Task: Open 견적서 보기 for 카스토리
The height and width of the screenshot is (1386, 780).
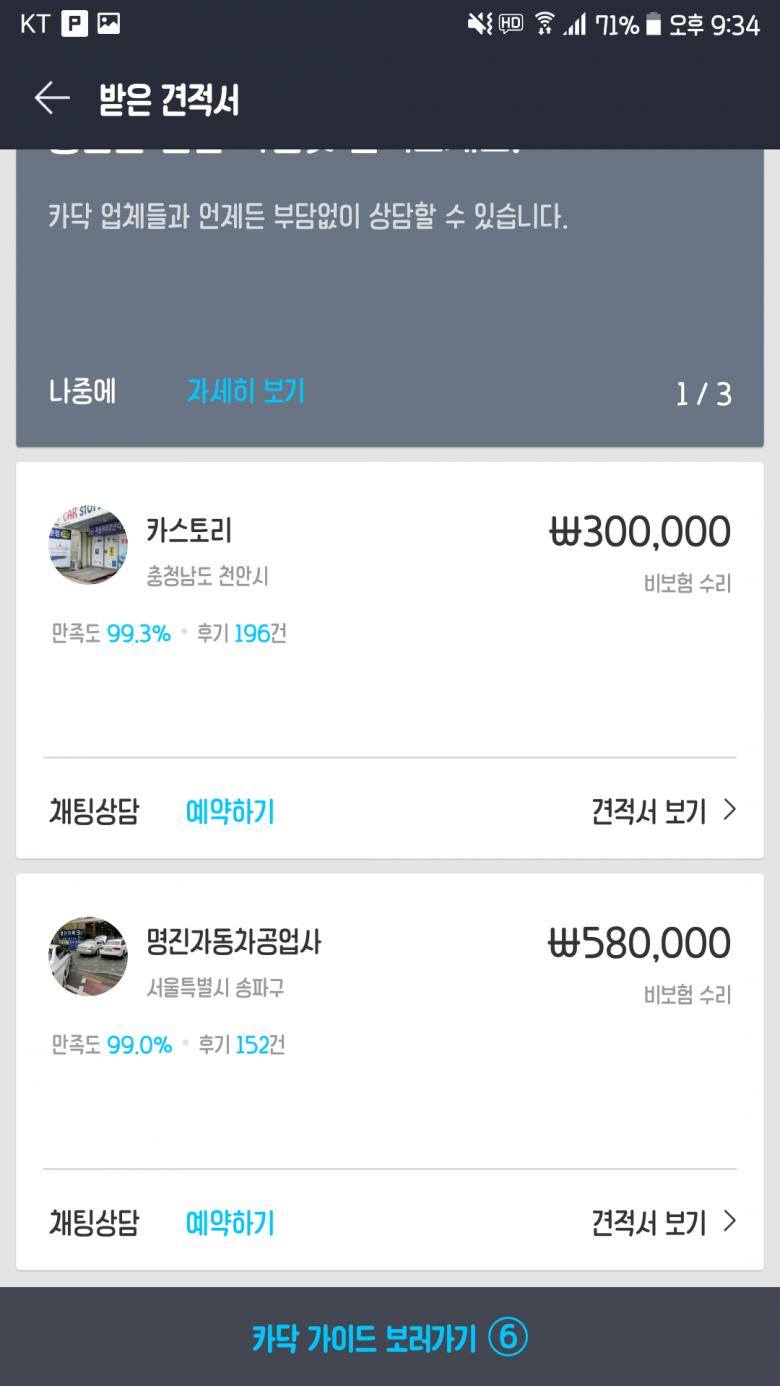Action: coord(663,812)
